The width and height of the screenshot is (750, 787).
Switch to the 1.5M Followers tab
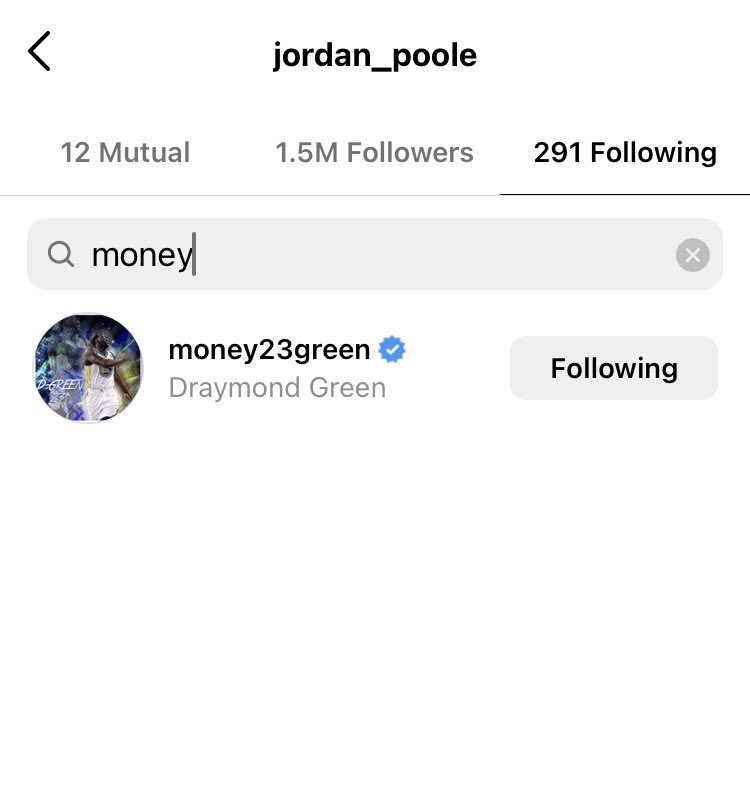374,153
